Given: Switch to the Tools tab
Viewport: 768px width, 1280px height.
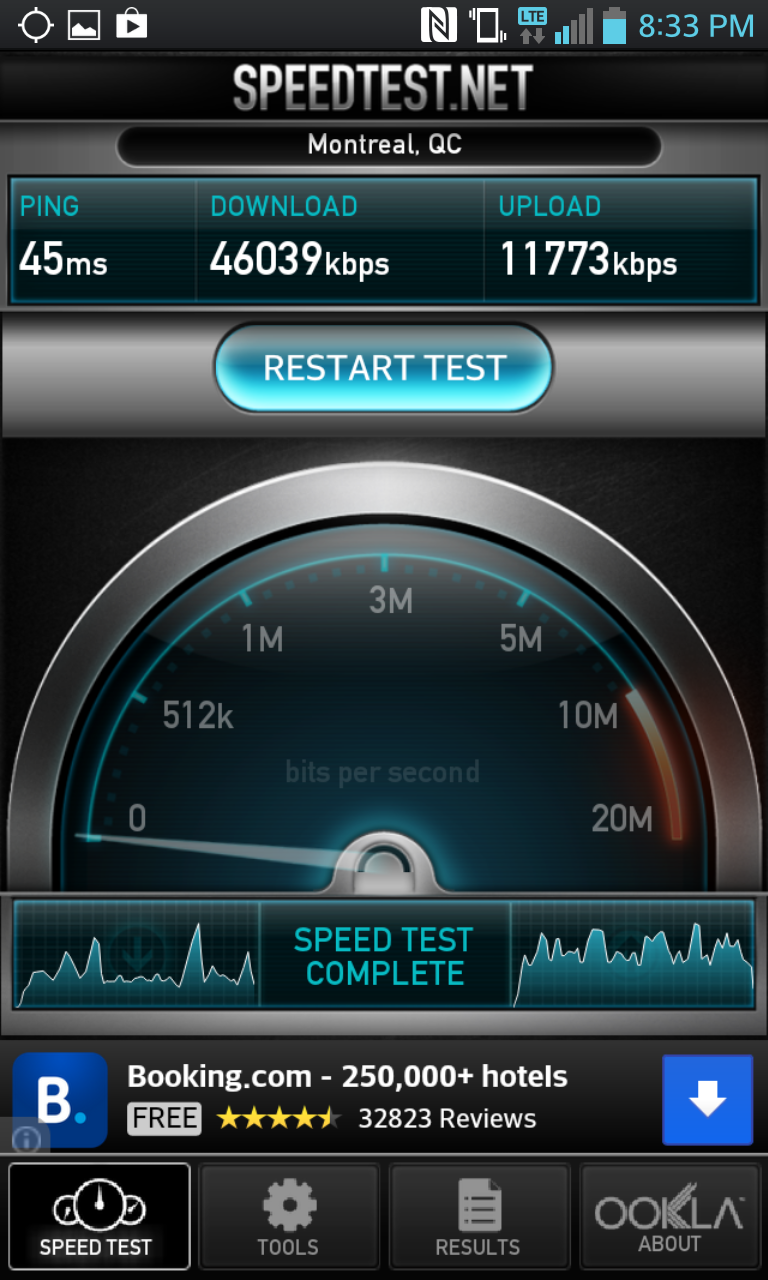Looking at the screenshot, I should (x=288, y=1216).
